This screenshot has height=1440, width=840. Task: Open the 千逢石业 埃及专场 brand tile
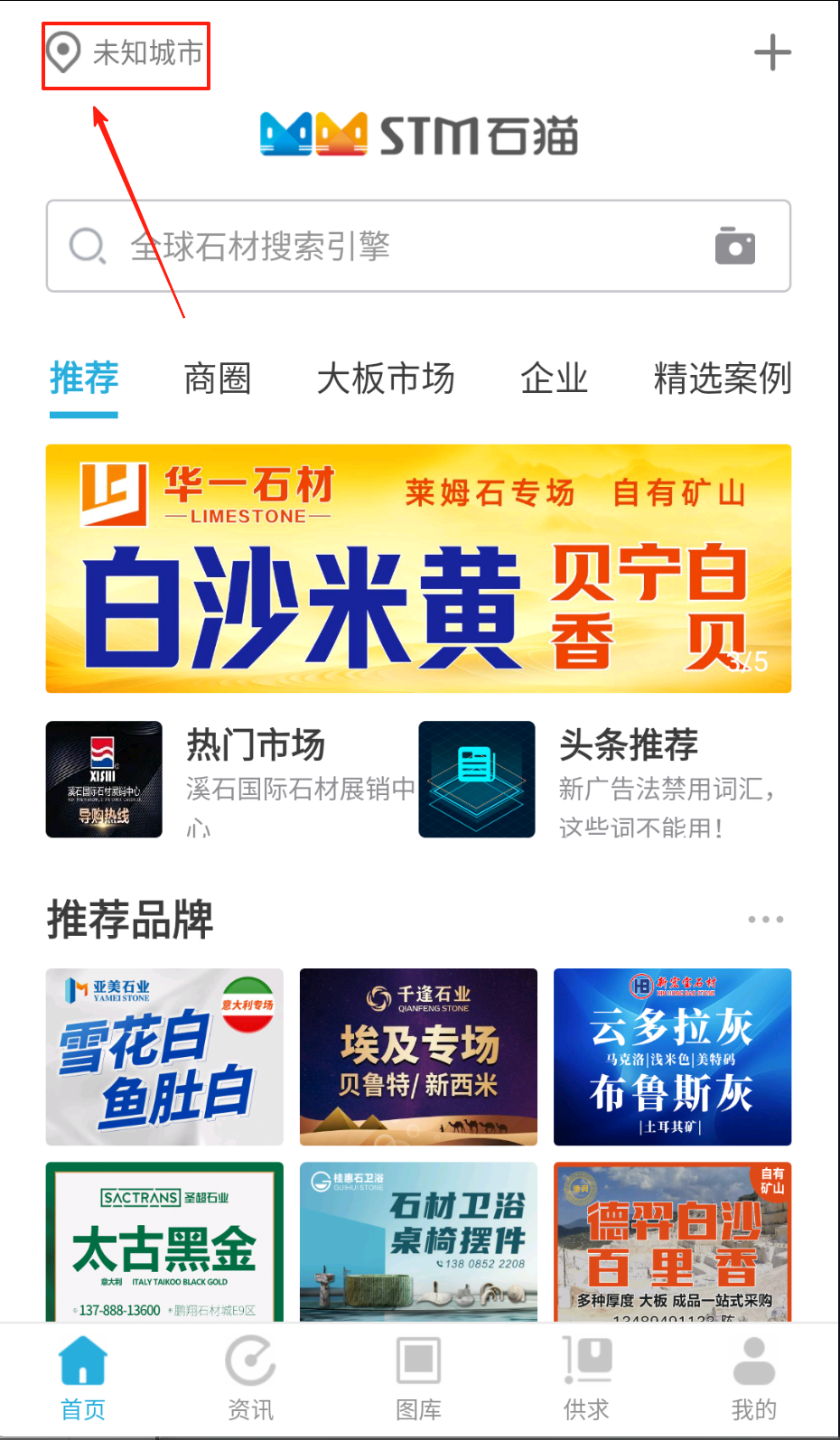pos(418,1057)
